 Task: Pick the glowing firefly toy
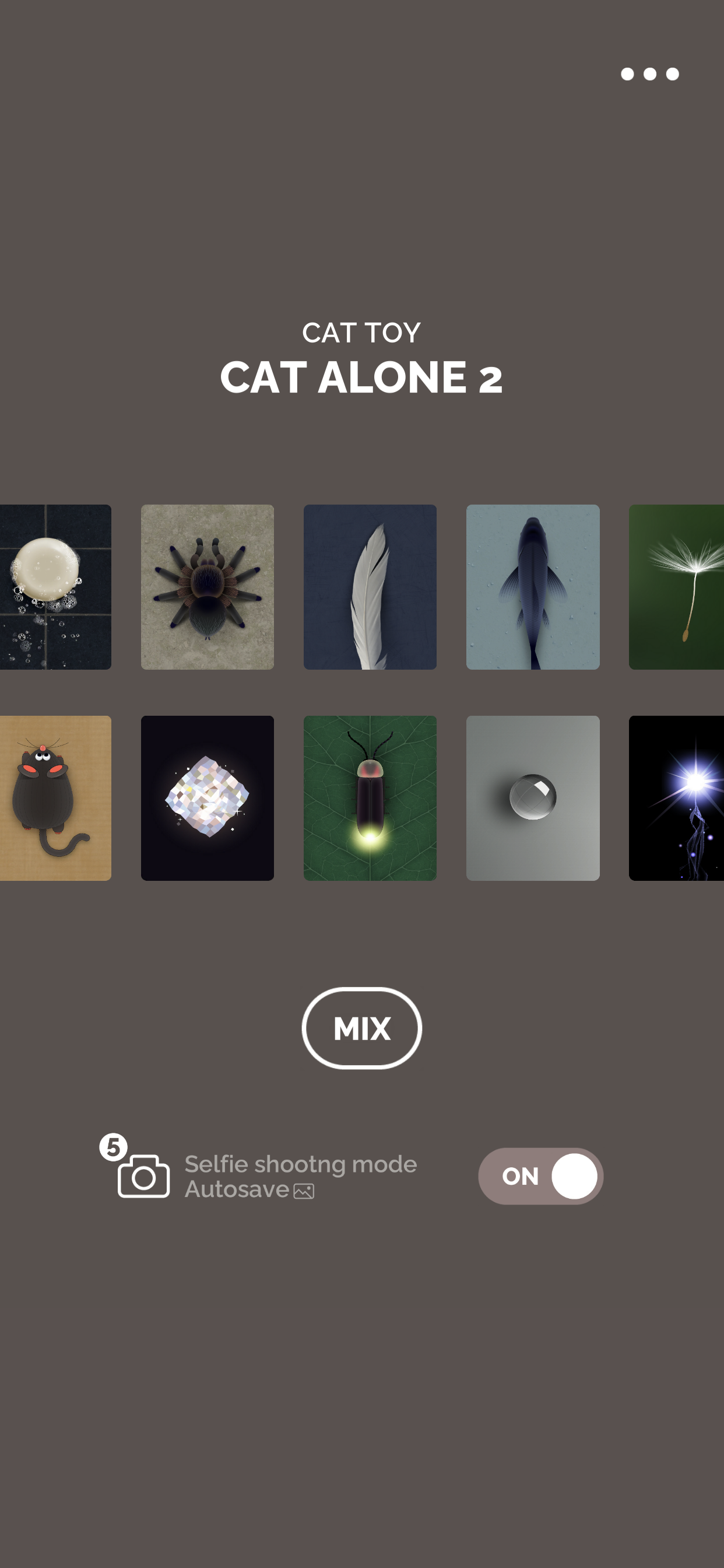(370, 798)
